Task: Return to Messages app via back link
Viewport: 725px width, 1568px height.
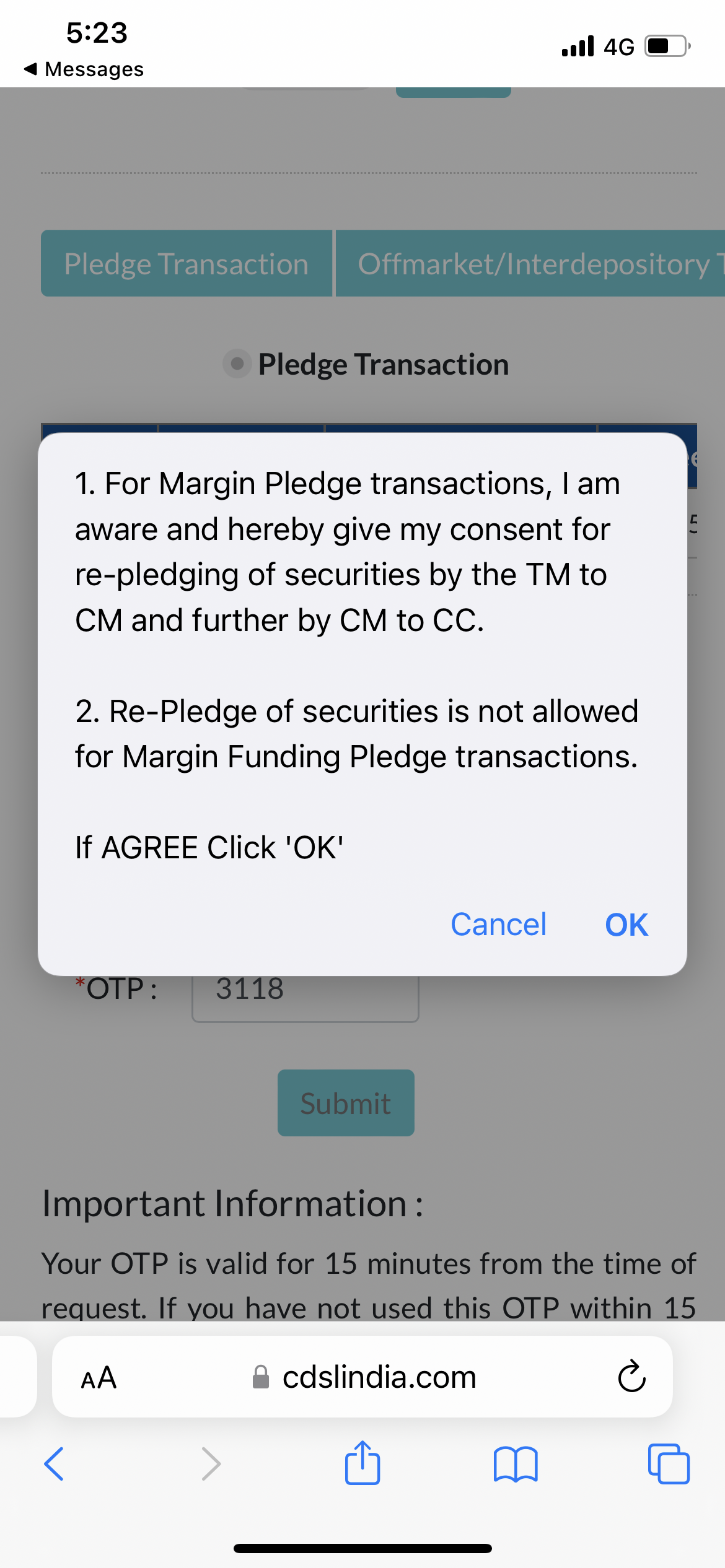Action: coord(84,69)
